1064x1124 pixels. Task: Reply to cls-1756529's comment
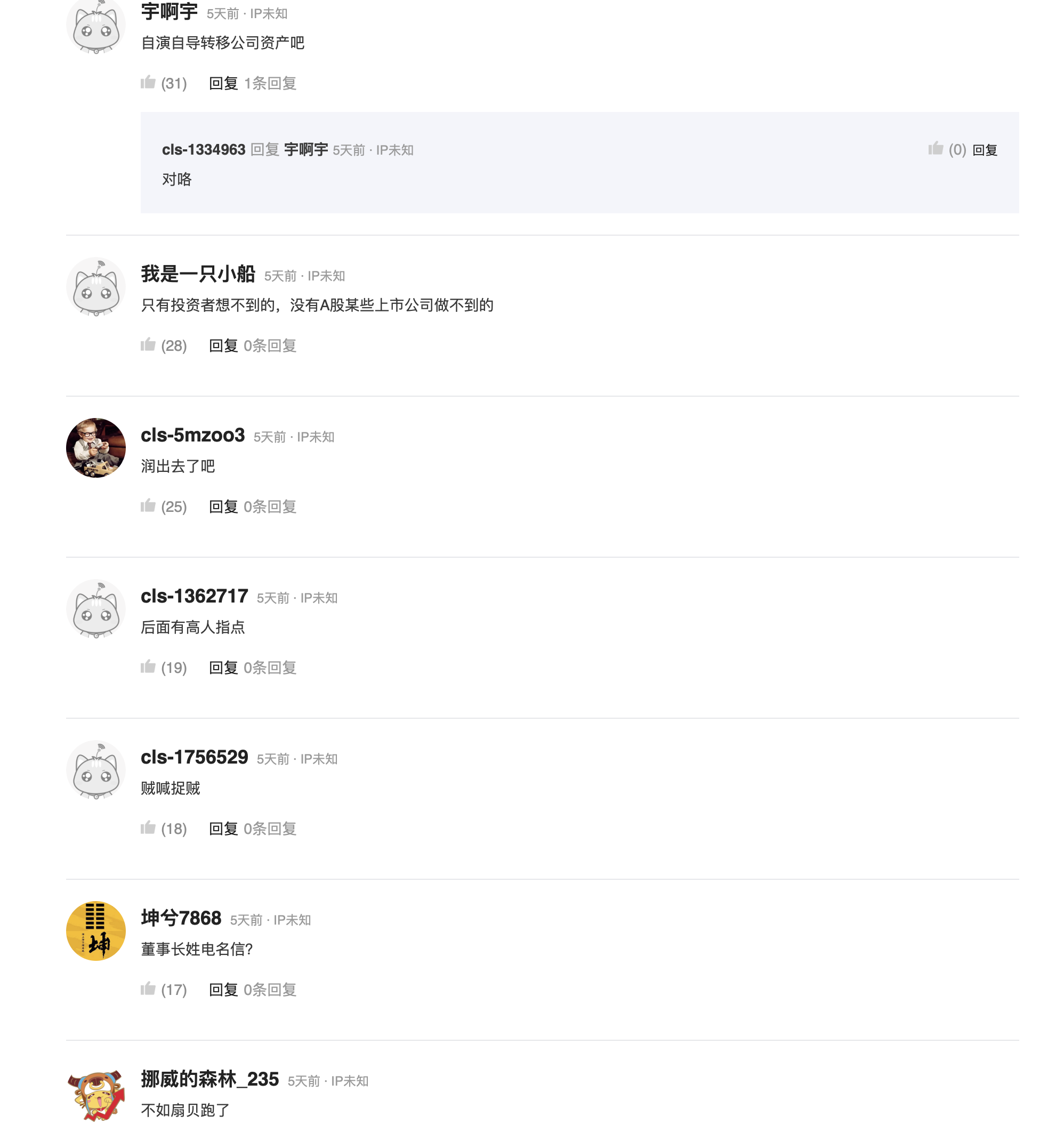[223, 829]
